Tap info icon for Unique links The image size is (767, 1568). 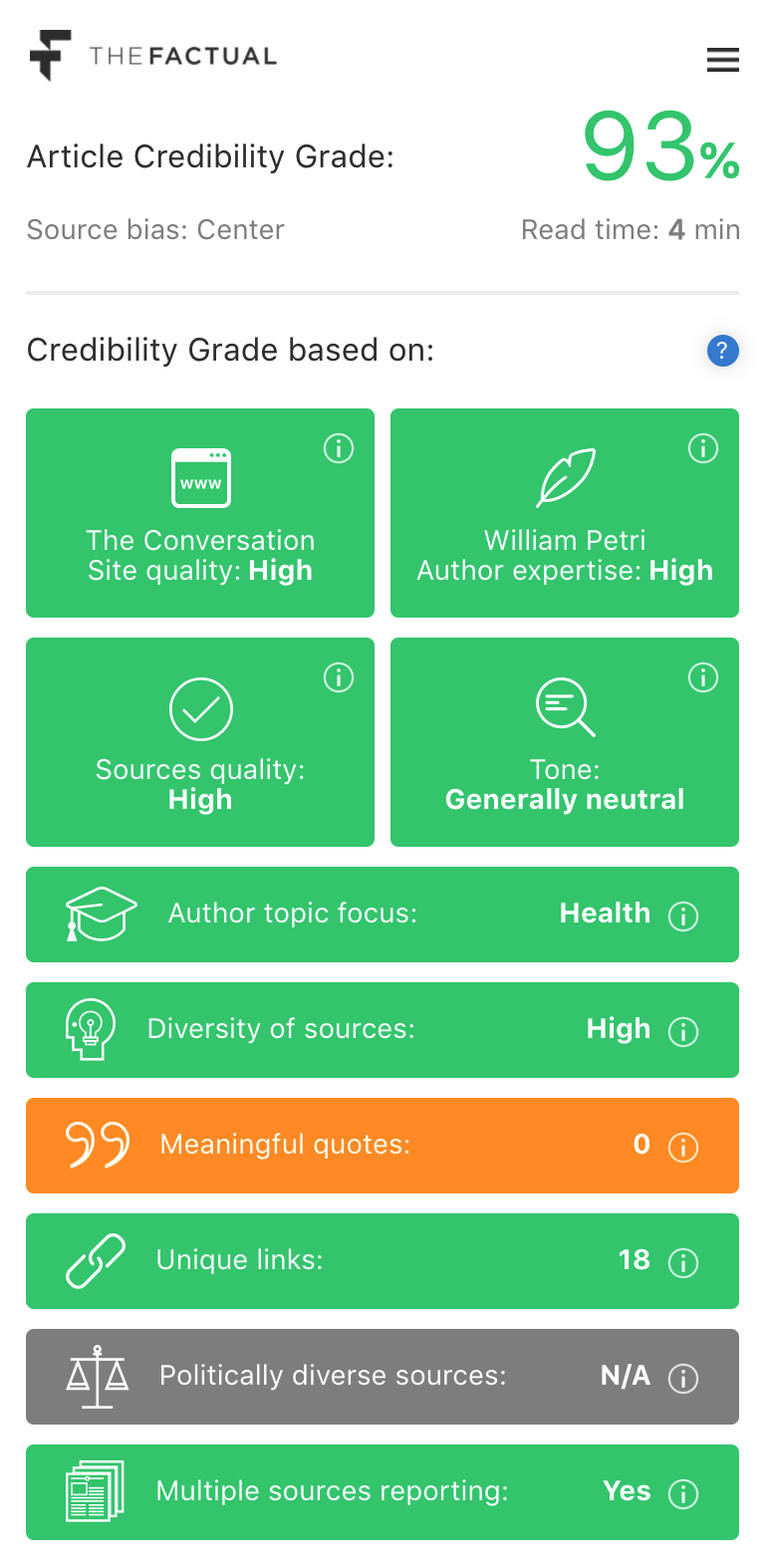(x=683, y=1263)
